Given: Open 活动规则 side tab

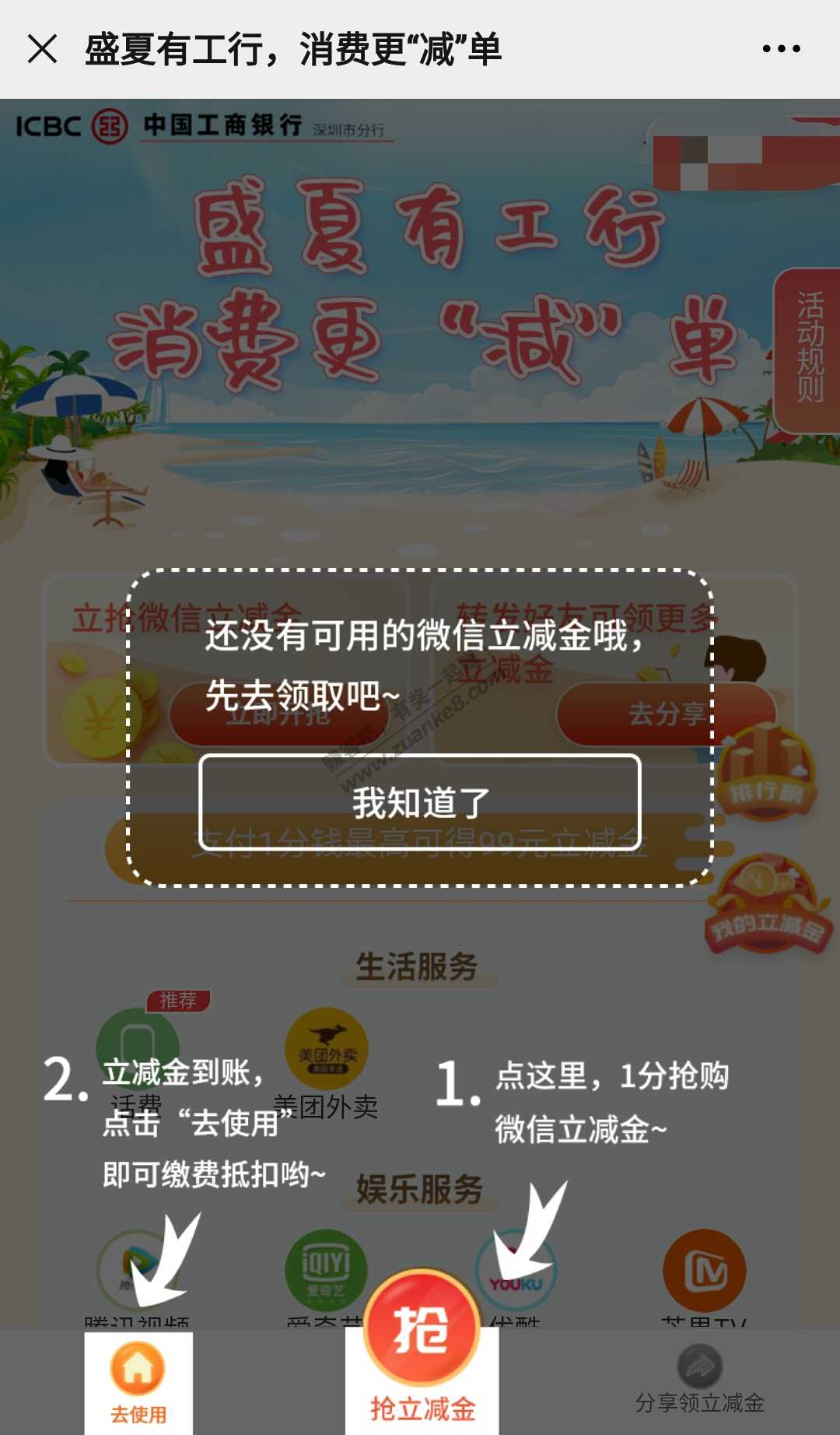Looking at the screenshot, I should (809, 349).
